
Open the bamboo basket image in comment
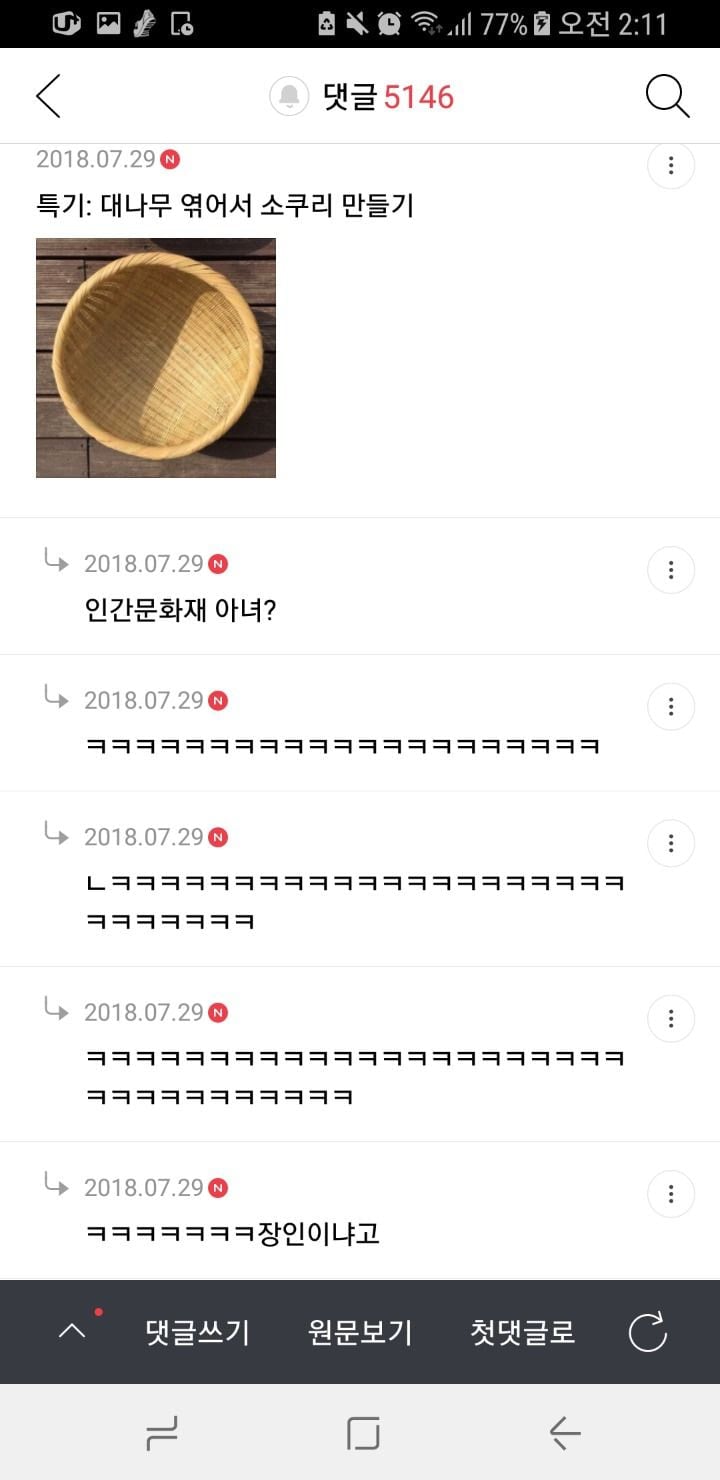(x=156, y=358)
